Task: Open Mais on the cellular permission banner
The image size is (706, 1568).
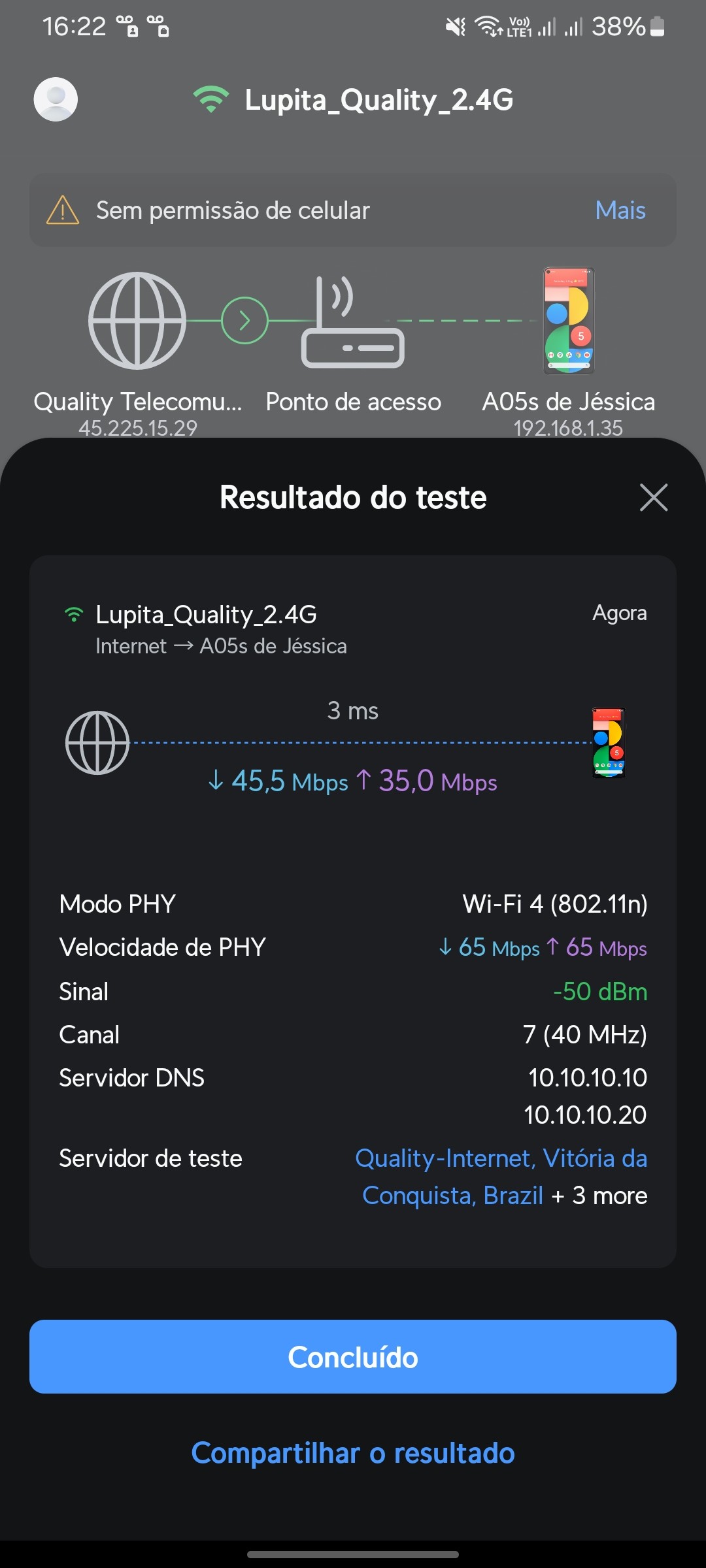Action: [620, 210]
